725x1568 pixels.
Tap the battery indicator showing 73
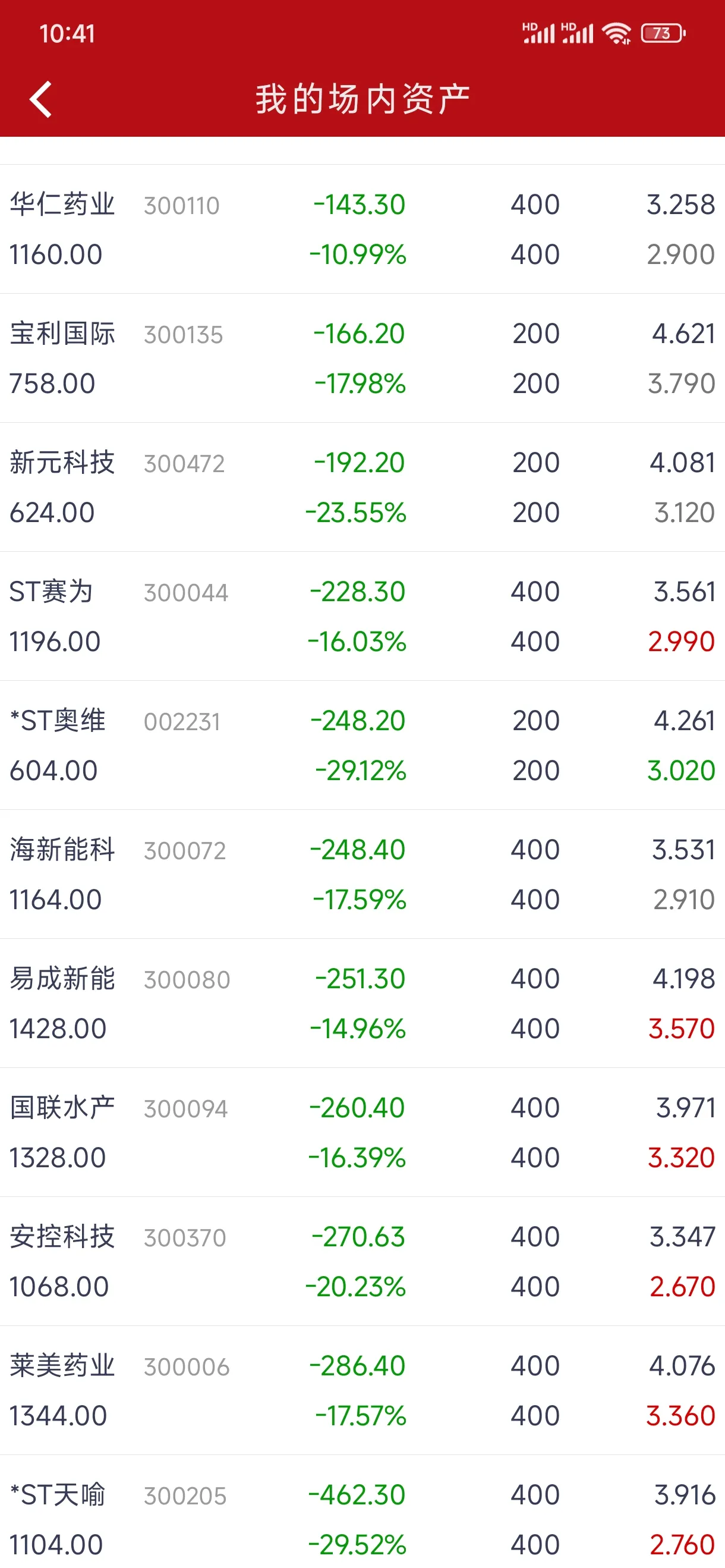pyautogui.click(x=663, y=33)
